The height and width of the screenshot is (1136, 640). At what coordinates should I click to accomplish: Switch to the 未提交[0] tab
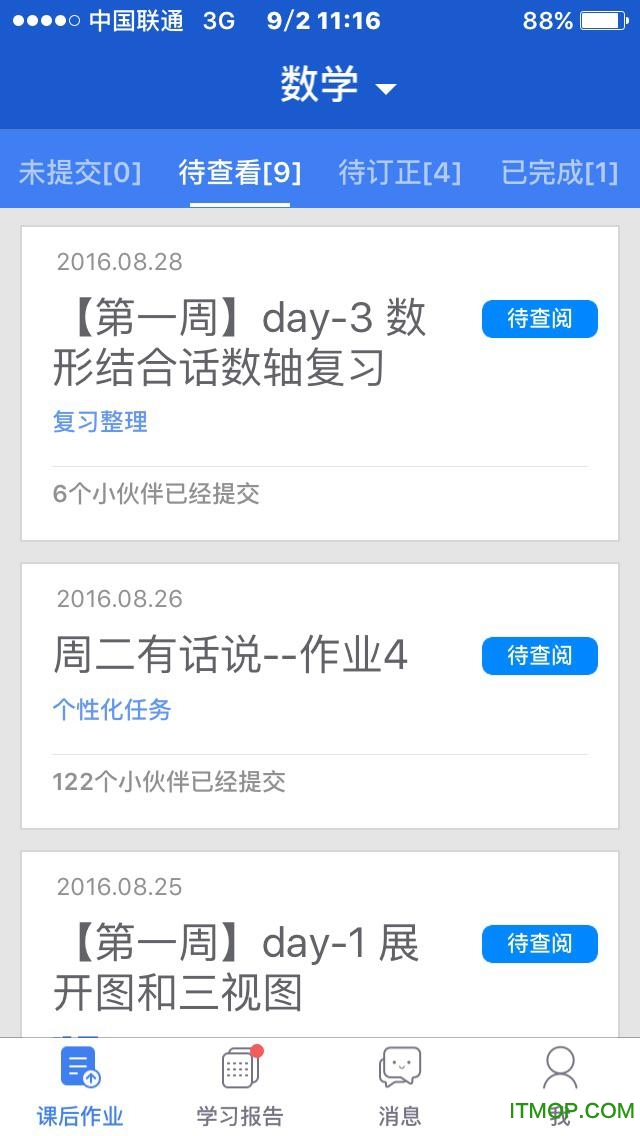point(80,172)
